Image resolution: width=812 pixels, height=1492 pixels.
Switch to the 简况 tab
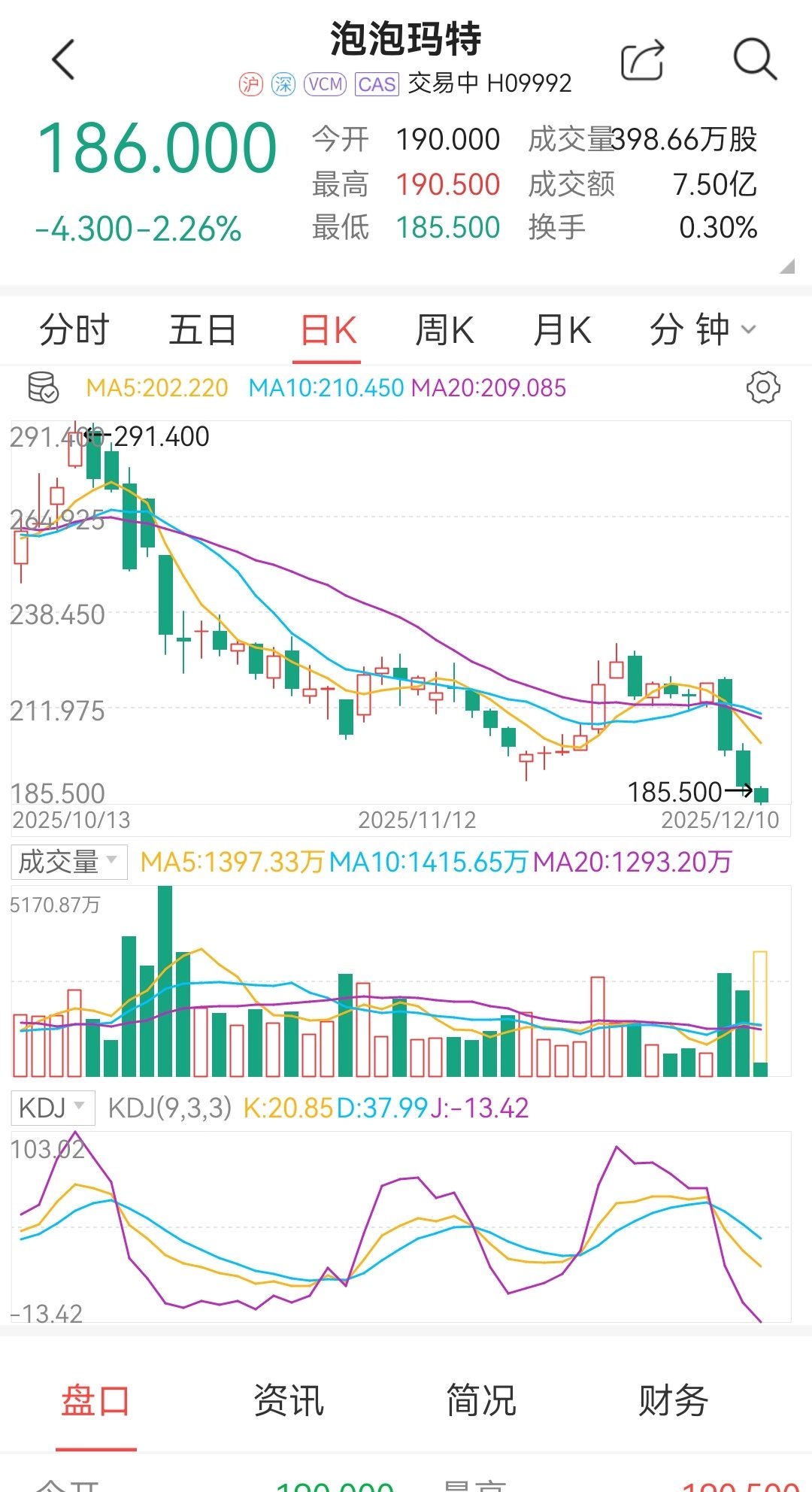pos(481,1401)
